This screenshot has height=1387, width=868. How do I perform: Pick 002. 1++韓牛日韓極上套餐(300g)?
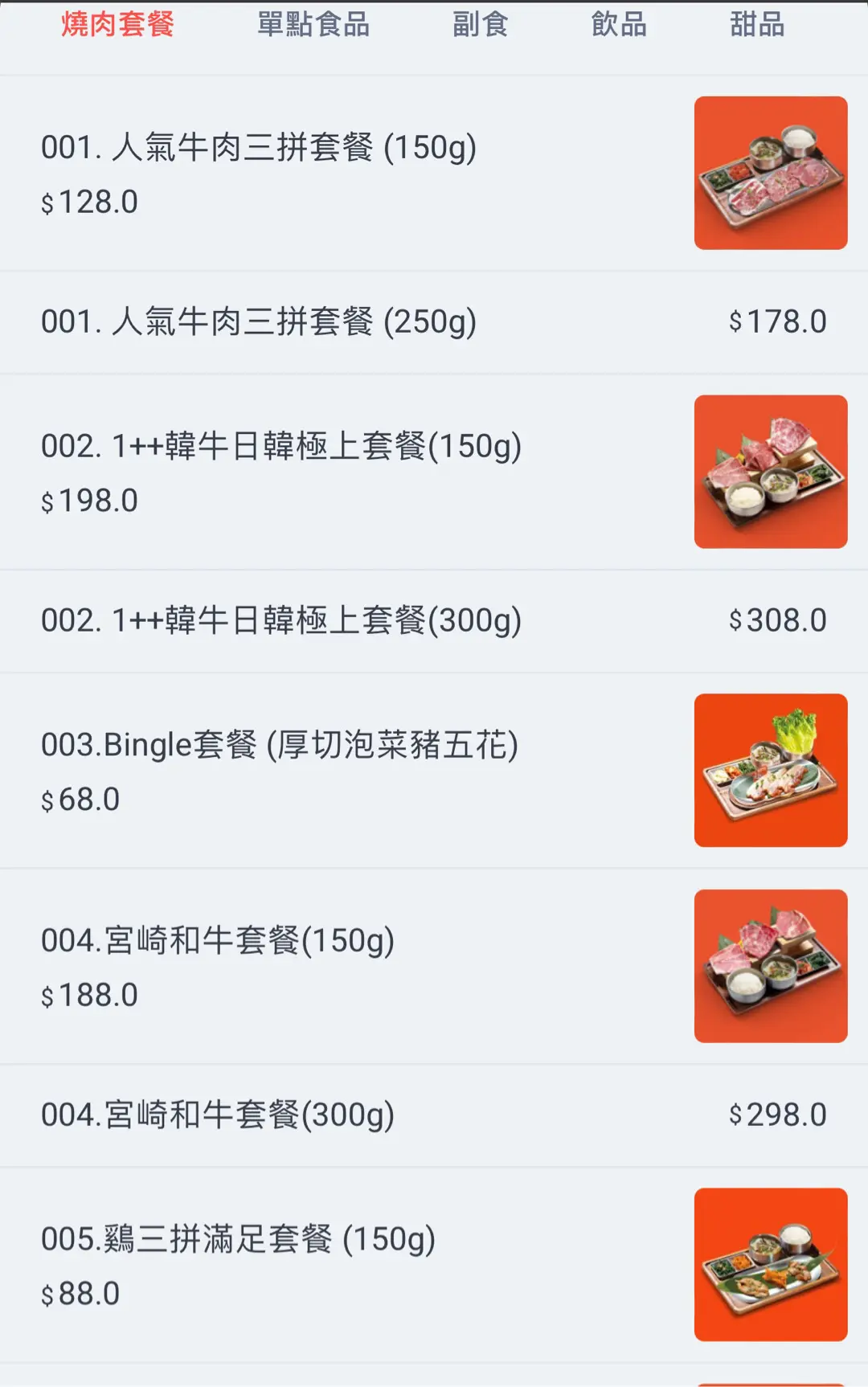(x=281, y=621)
